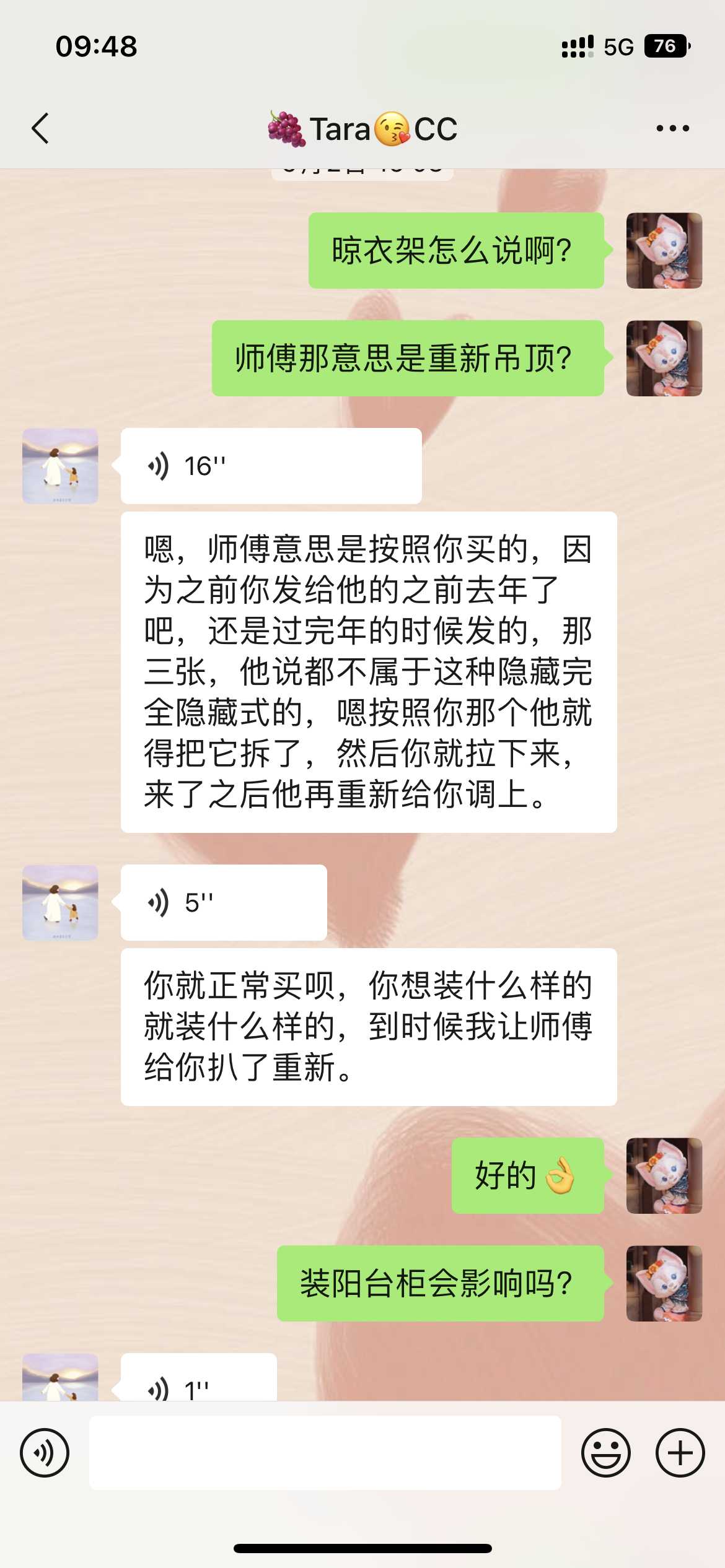Switch to voice input mode
Viewport: 725px width, 1568px height.
pyautogui.click(x=45, y=1453)
